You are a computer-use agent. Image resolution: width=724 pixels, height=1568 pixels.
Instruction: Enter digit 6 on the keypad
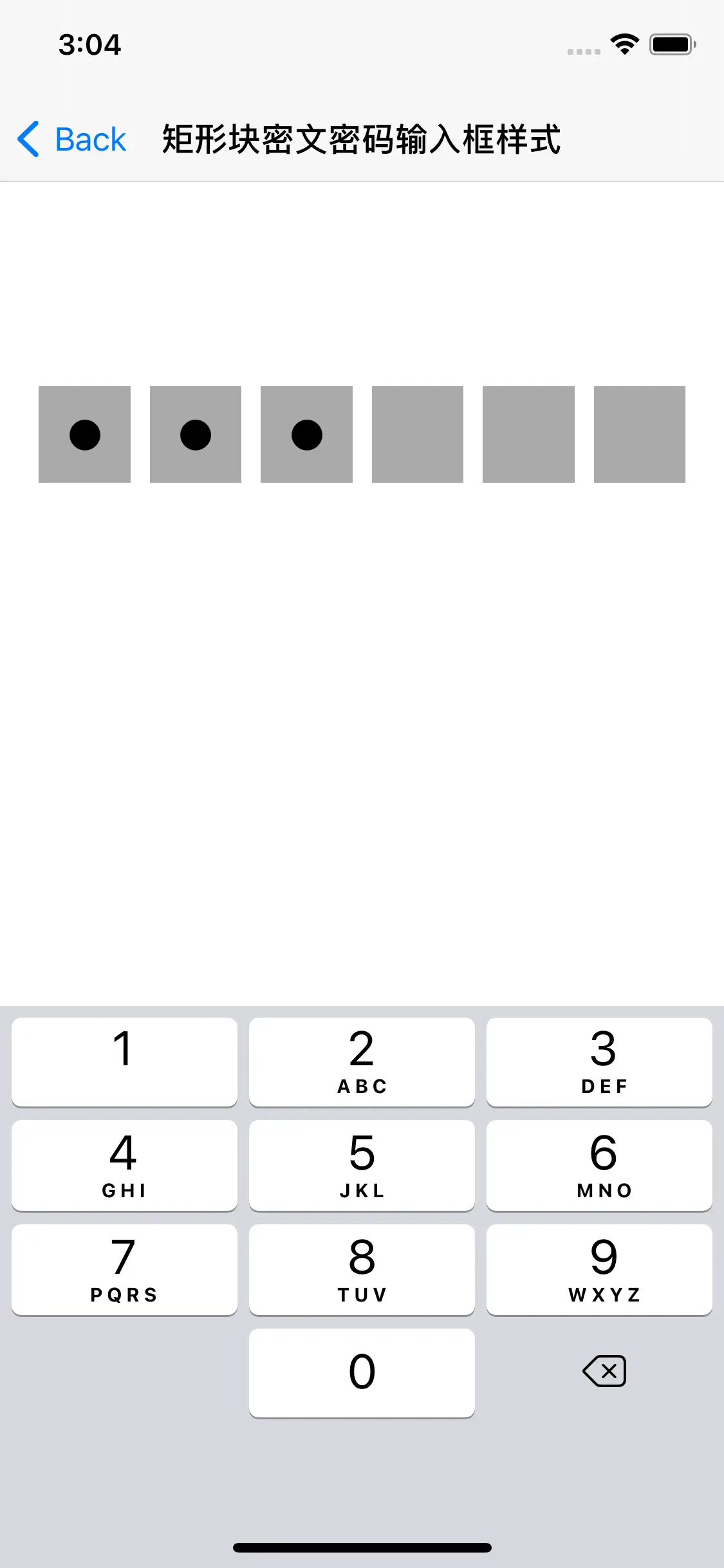click(599, 1166)
